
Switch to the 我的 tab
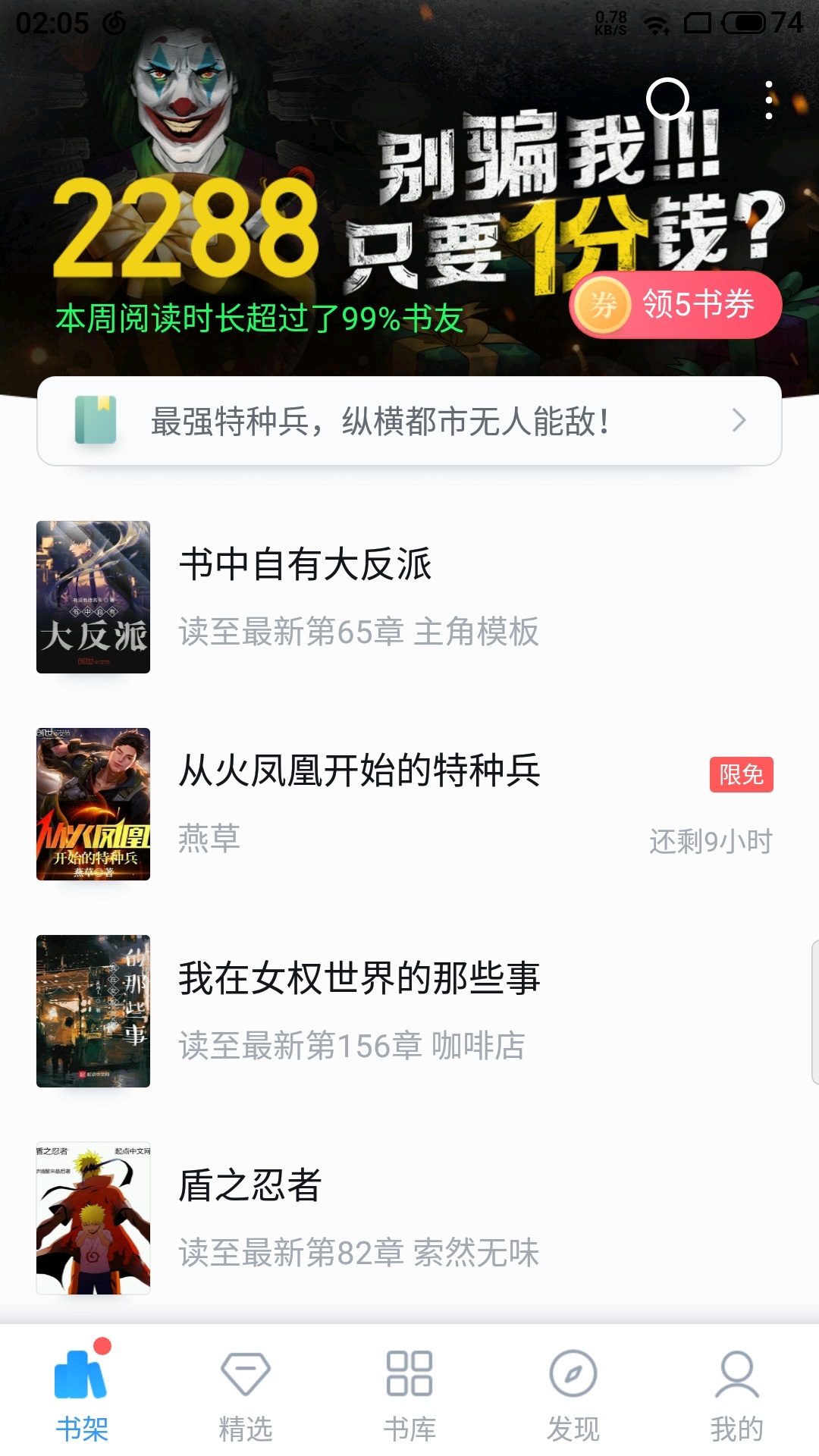(x=736, y=1394)
